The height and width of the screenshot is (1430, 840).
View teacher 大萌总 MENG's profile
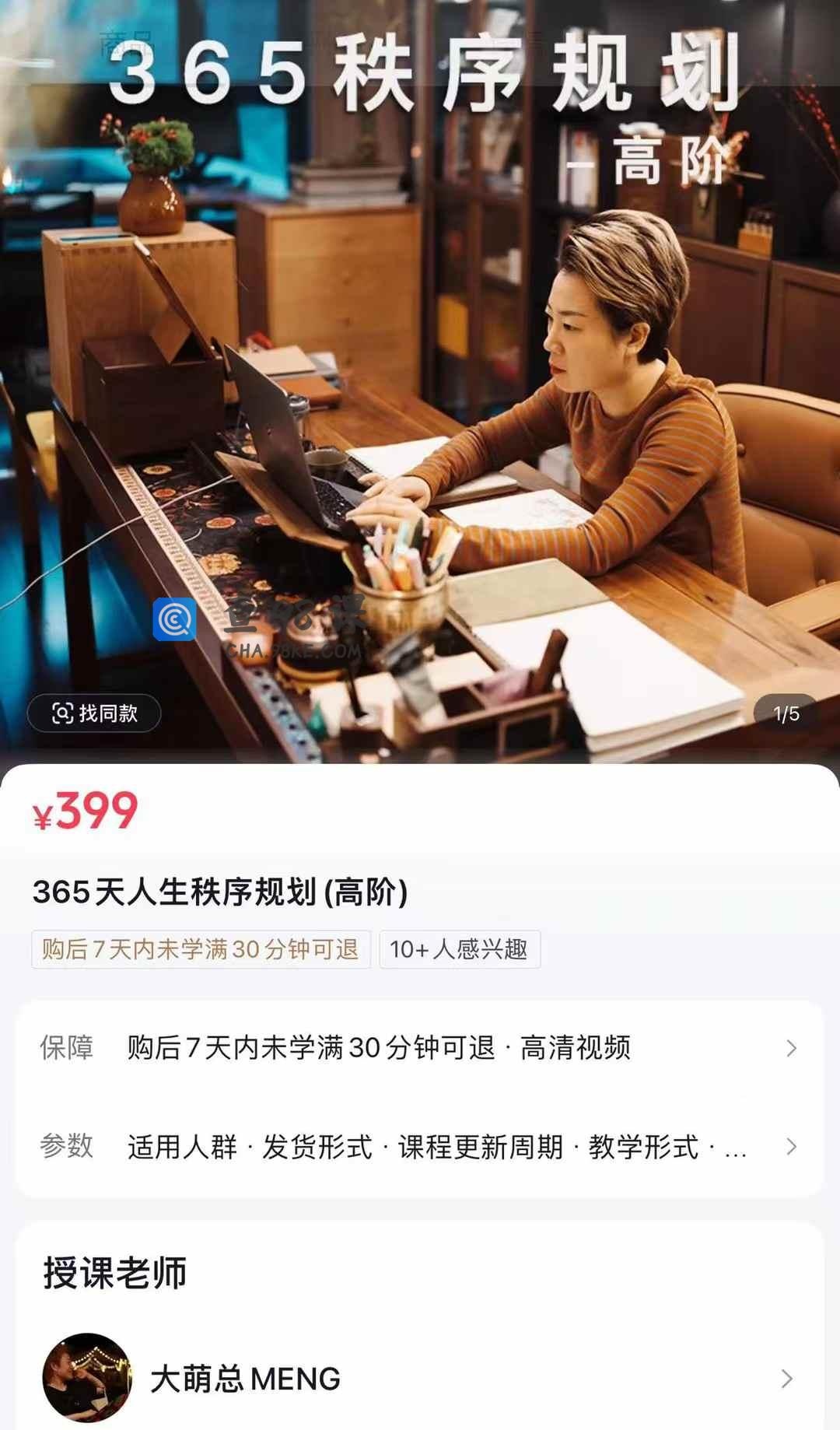(x=420, y=1379)
